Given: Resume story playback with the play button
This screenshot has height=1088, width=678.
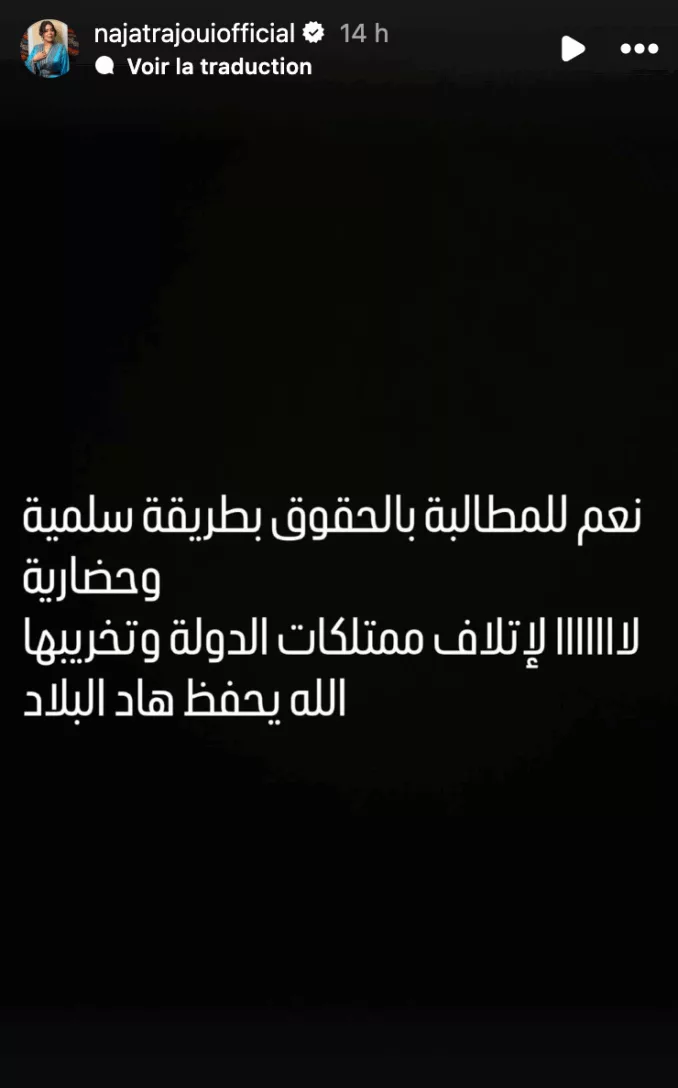Looking at the screenshot, I should pos(572,48).
